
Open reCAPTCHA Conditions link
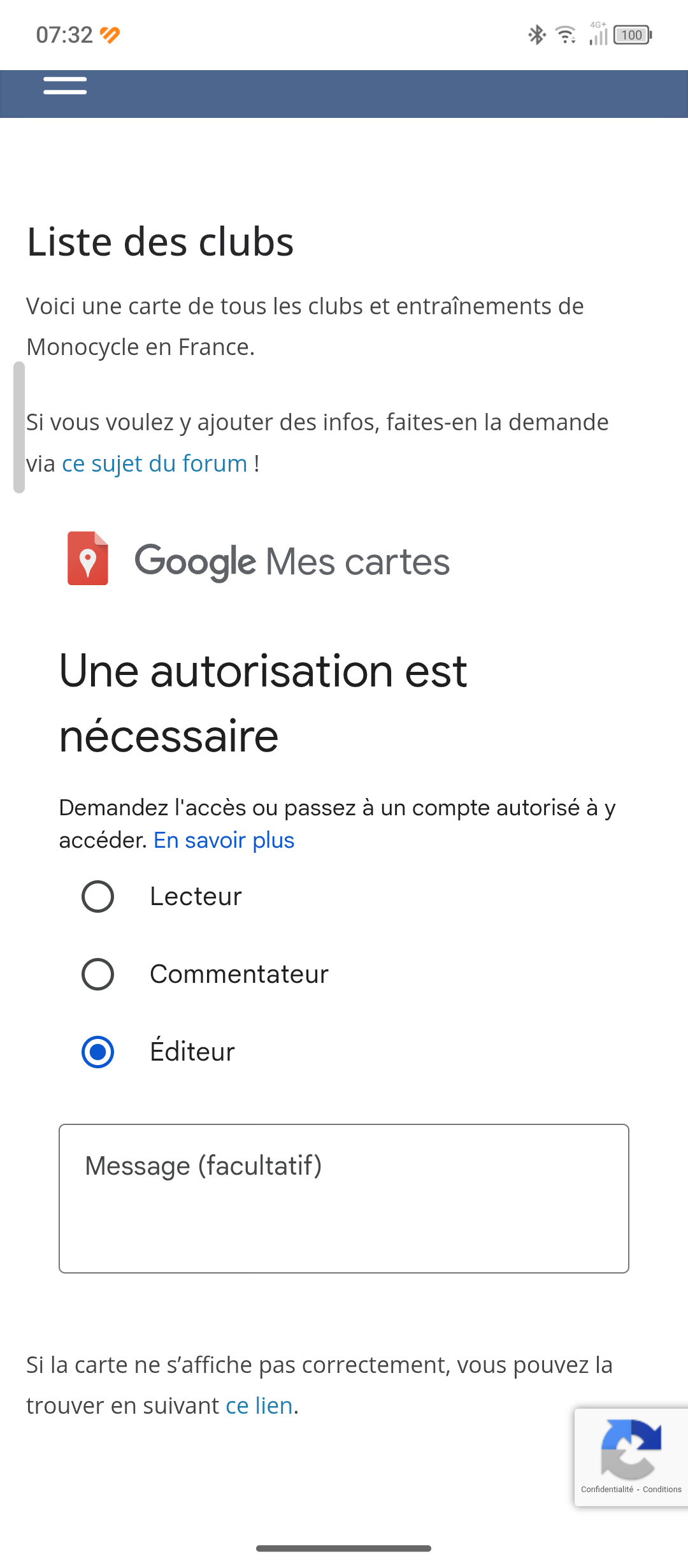point(662,1490)
